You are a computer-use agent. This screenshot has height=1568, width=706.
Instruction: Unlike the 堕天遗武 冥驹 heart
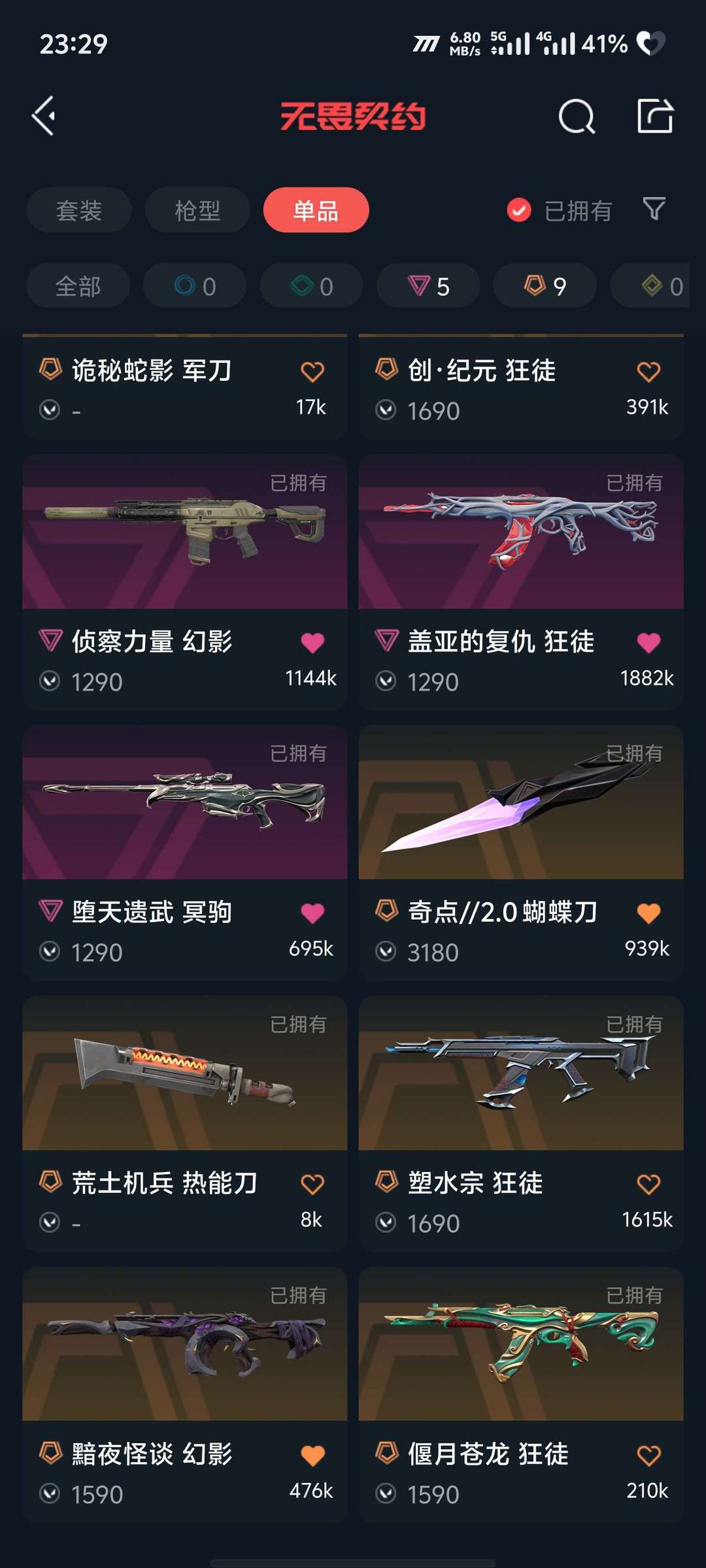point(312,913)
